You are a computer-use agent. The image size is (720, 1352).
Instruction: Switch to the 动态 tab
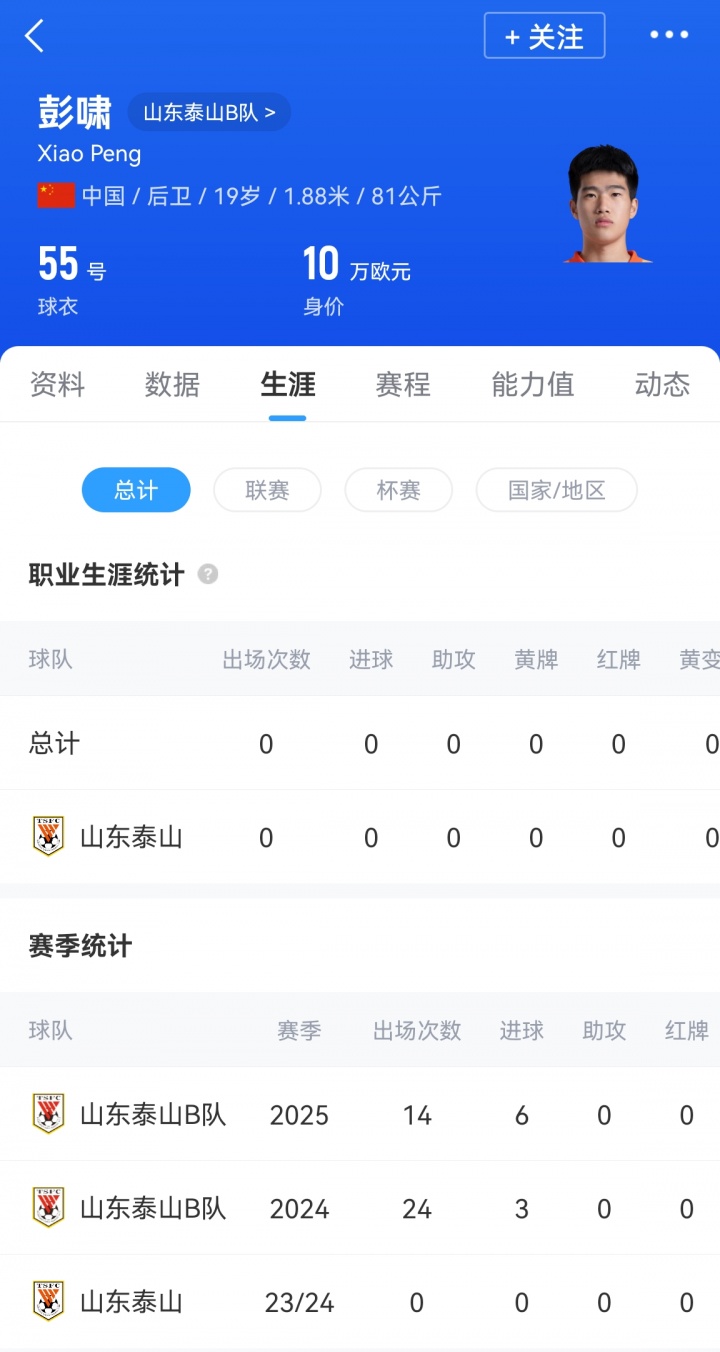click(662, 385)
